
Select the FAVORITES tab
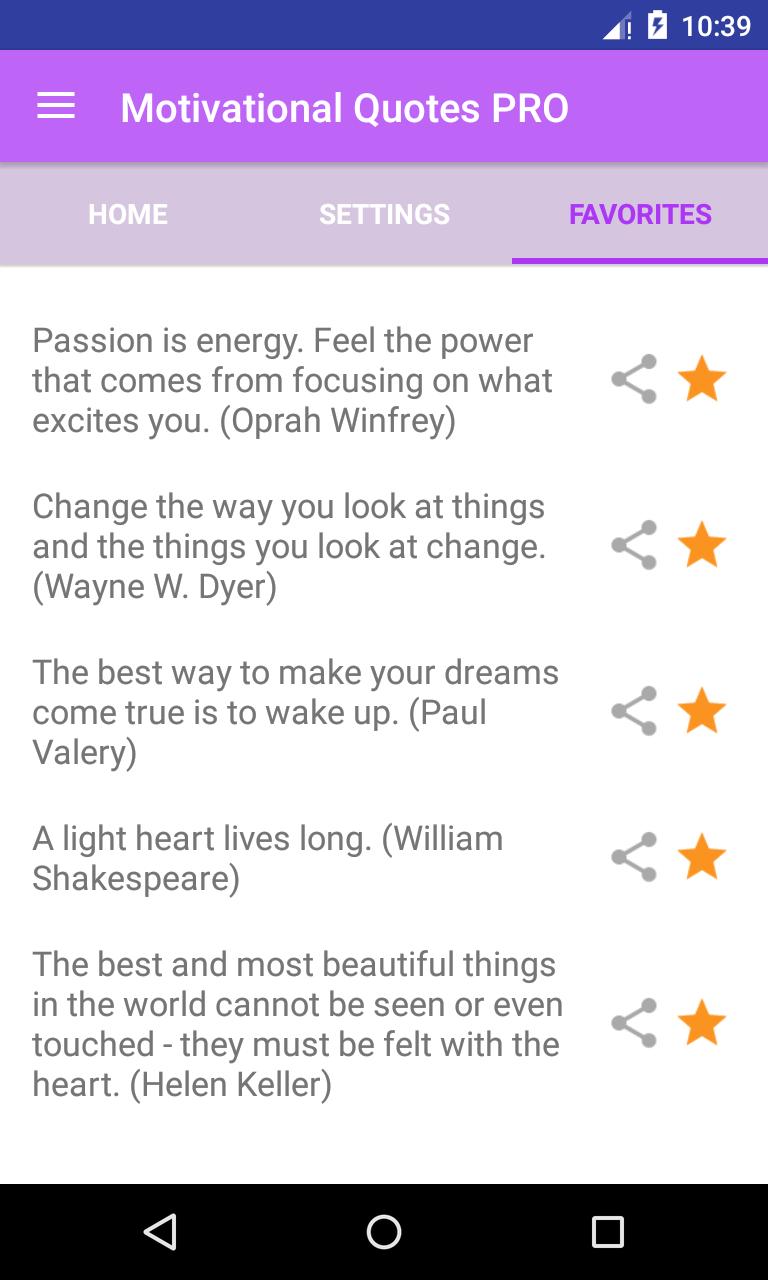click(640, 214)
